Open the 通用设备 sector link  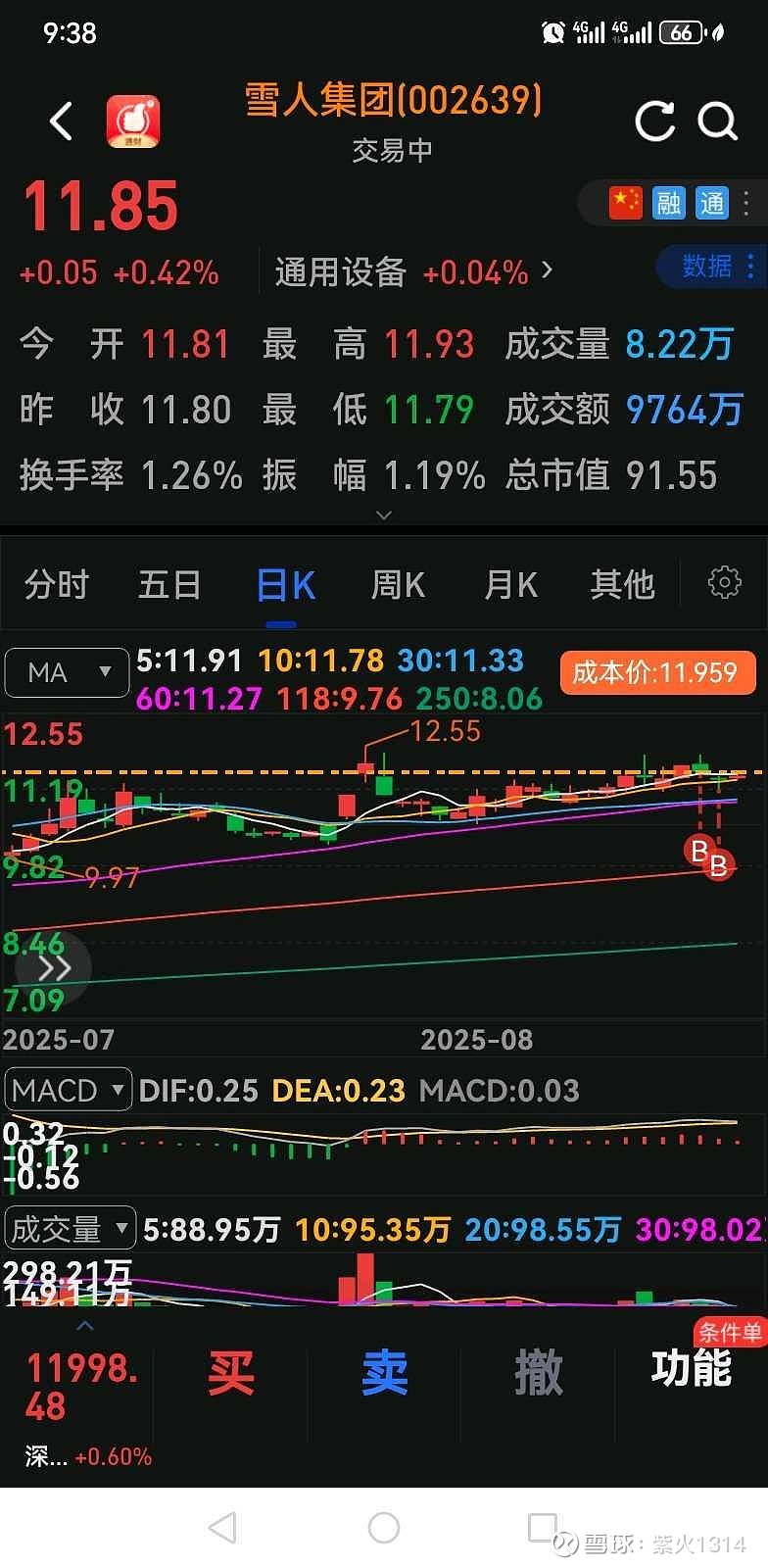pos(413,271)
